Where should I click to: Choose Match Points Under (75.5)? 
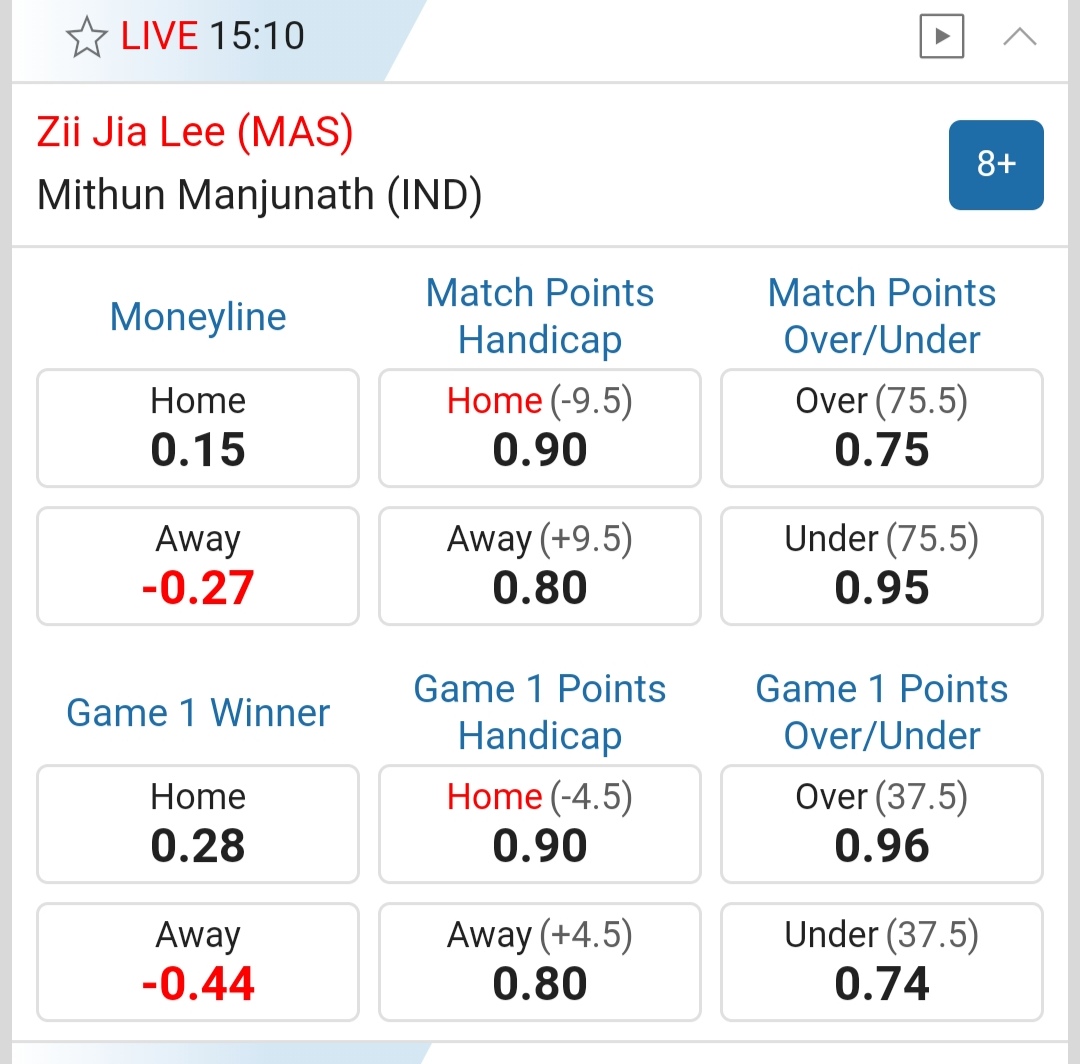tap(881, 566)
